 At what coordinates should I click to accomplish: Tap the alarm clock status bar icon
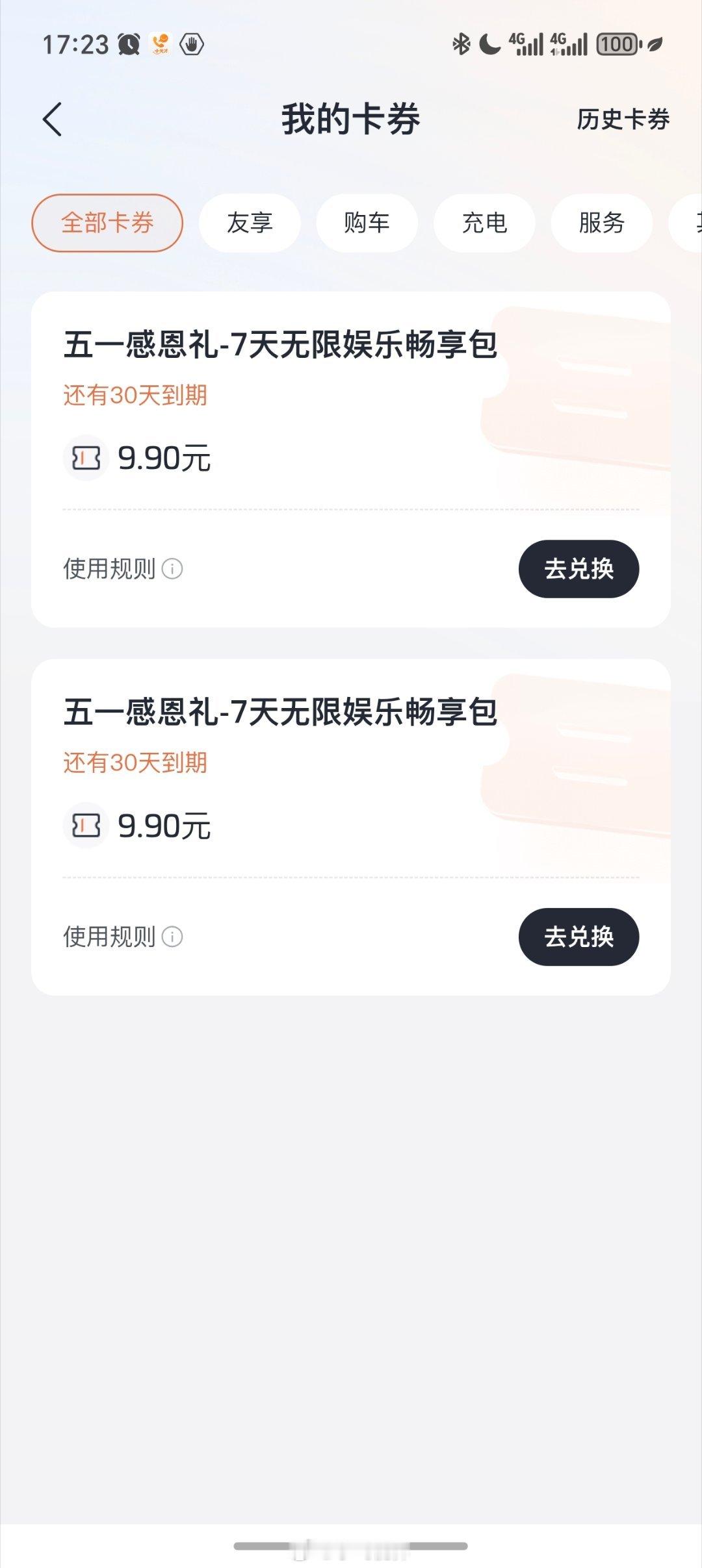(x=129, y=44)
